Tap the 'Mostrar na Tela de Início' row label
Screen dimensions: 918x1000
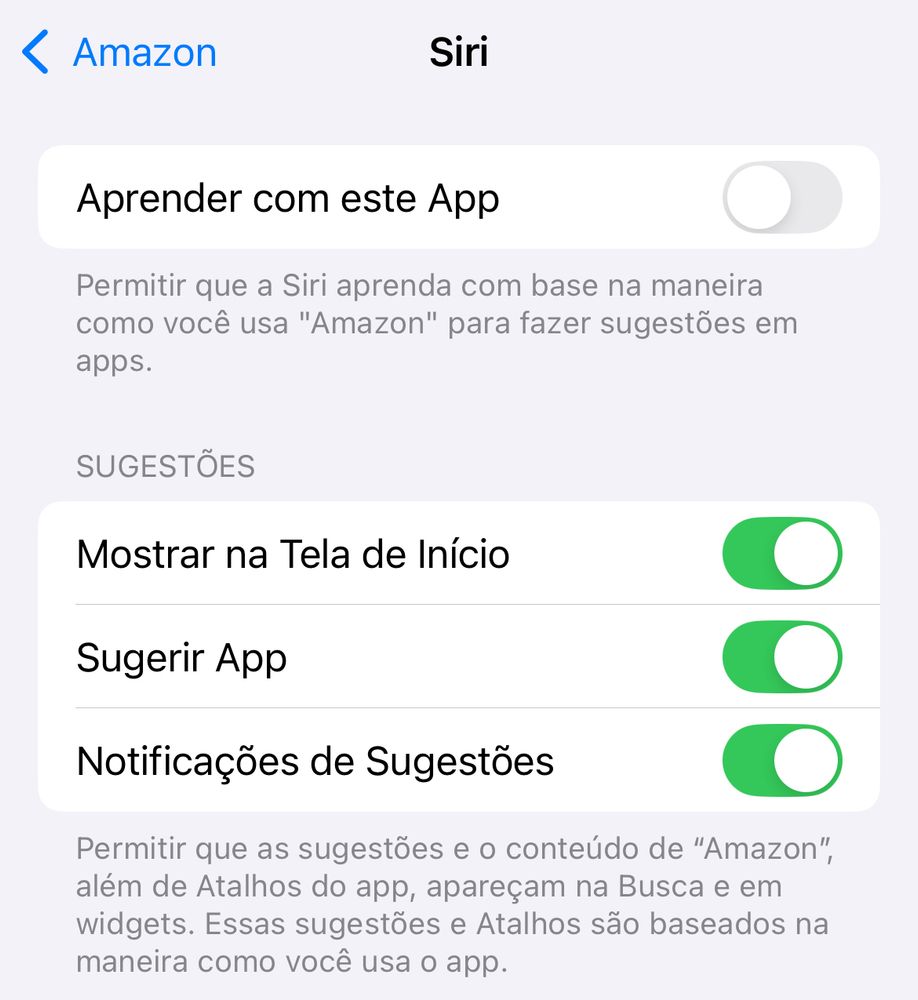[x=293, y=554]
